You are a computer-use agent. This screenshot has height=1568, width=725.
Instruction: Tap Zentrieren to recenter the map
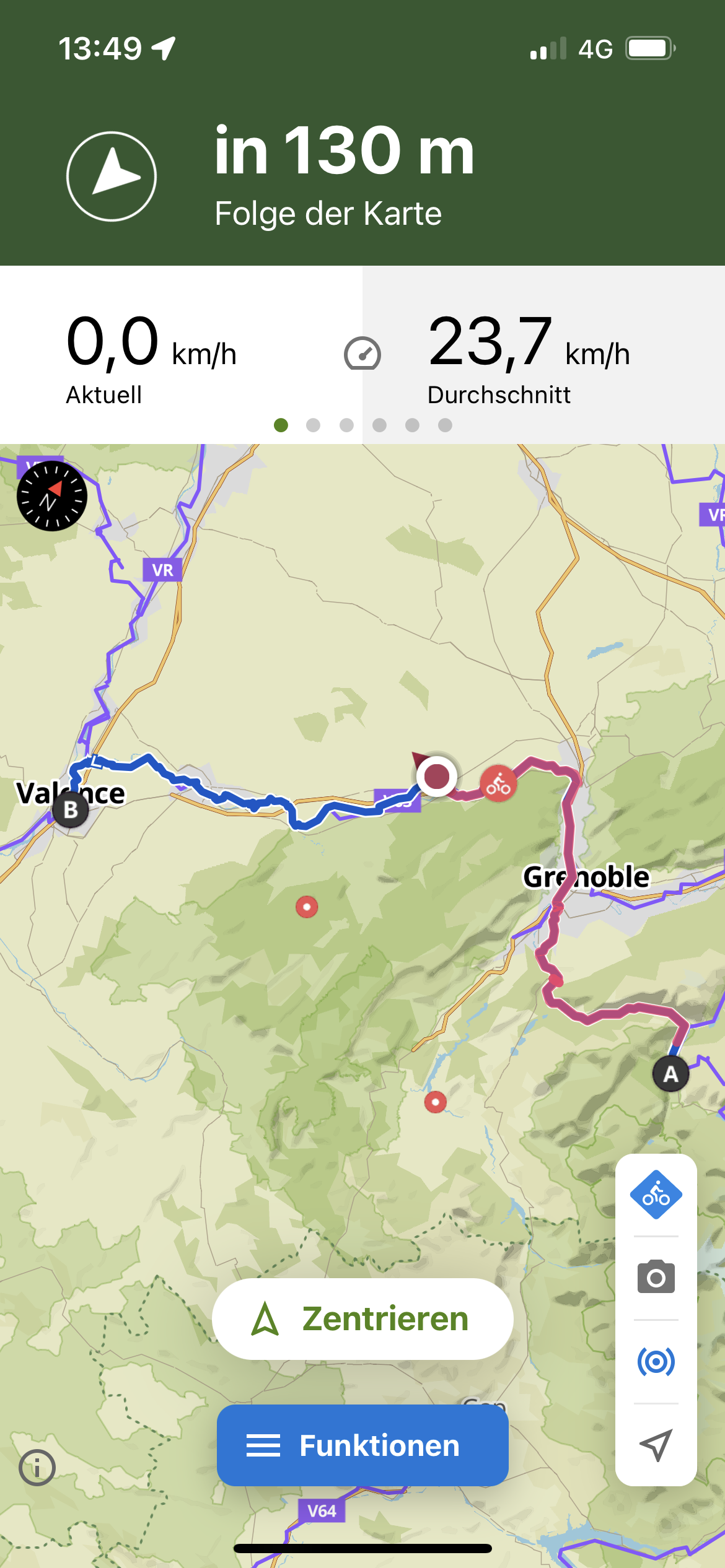point(362,1318)
